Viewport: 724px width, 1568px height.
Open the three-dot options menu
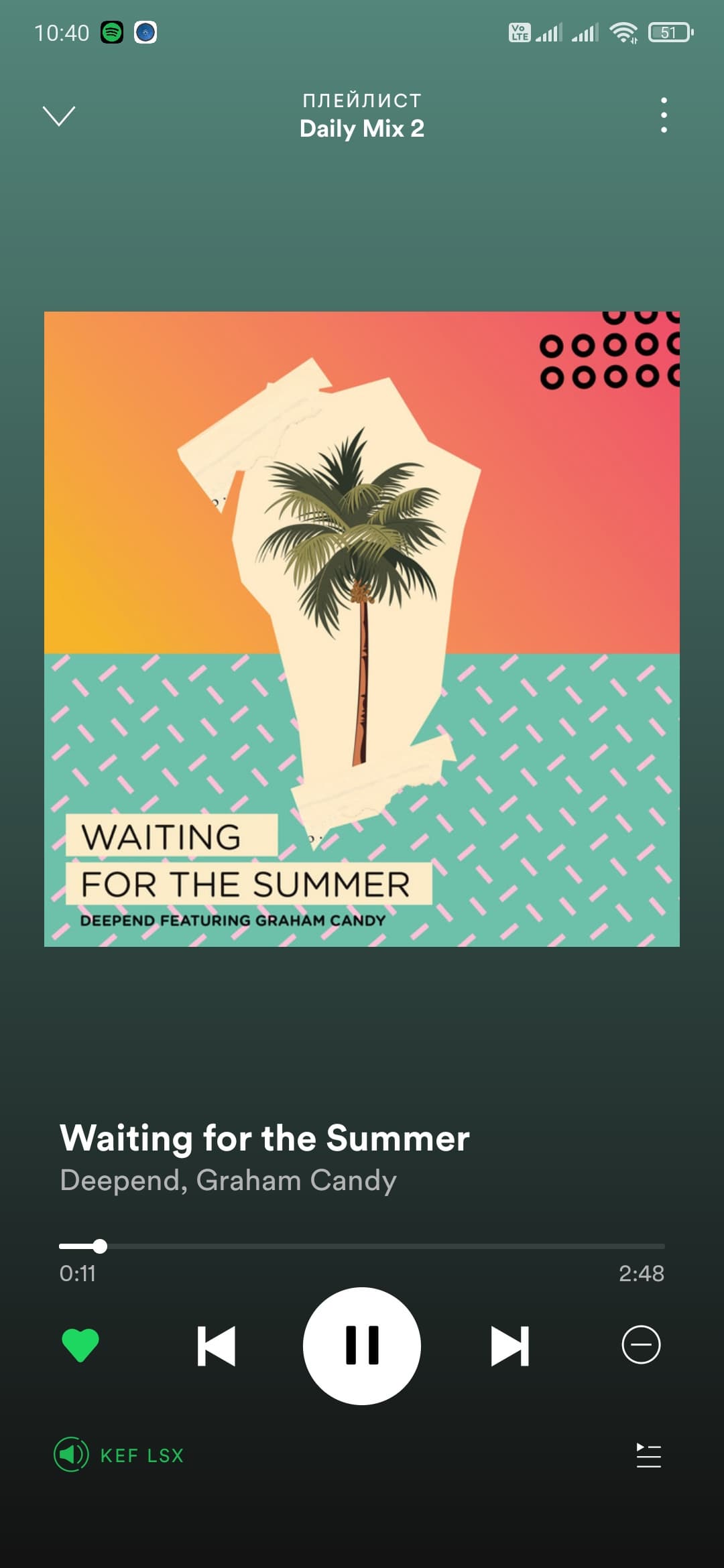(664, 115)
